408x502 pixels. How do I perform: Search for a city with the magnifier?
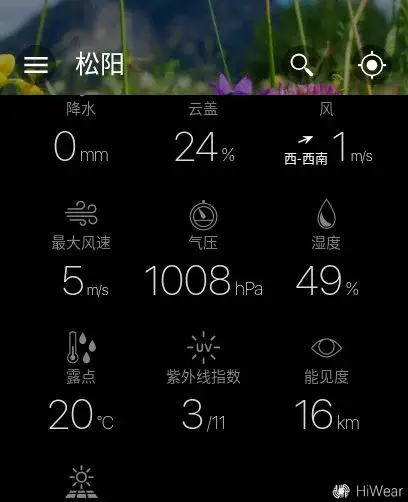tap(301, 65)
